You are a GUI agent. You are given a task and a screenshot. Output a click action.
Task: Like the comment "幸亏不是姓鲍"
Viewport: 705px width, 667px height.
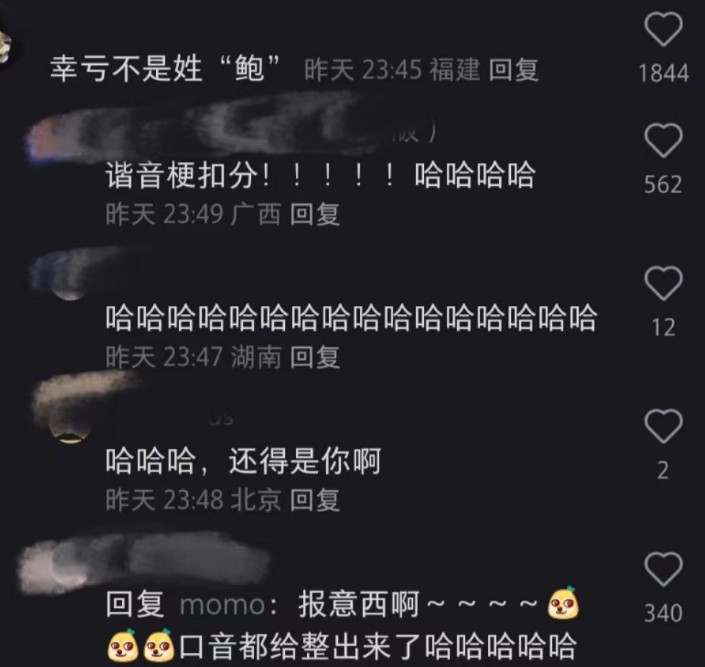[x=663, y=33]
